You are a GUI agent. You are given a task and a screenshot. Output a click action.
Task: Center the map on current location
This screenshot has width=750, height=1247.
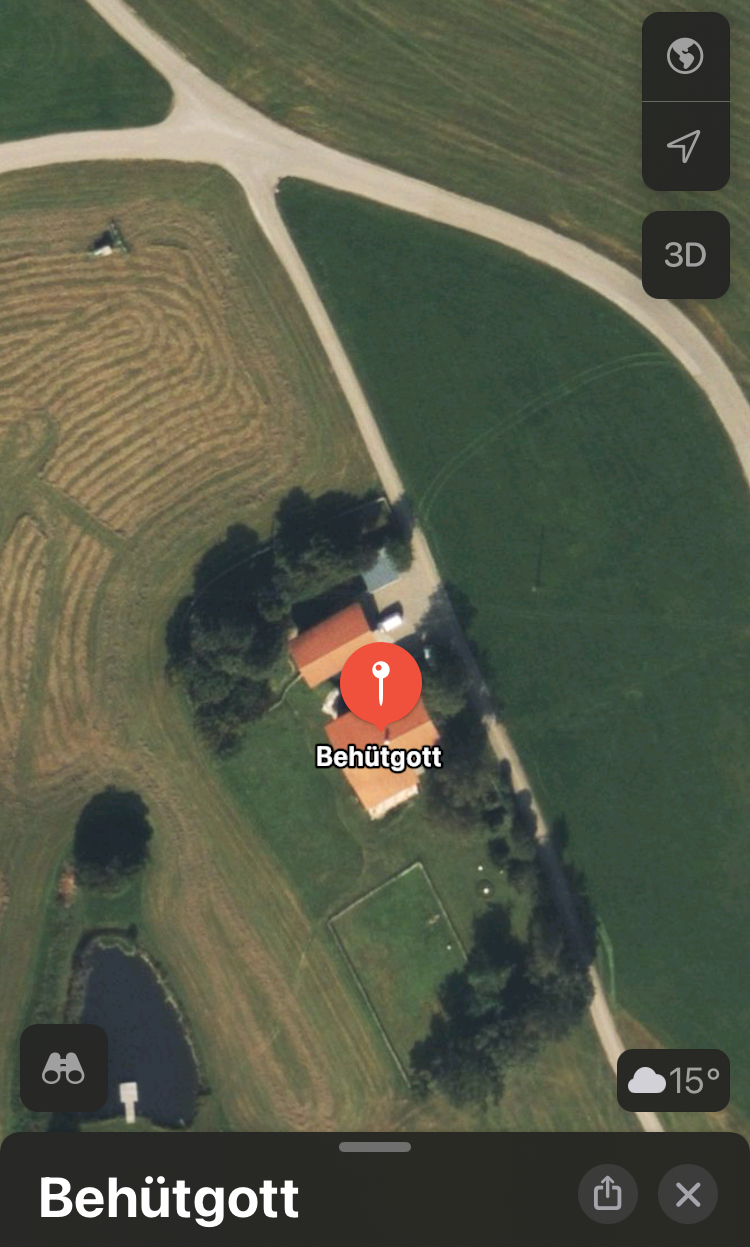(x=685, y=147)
